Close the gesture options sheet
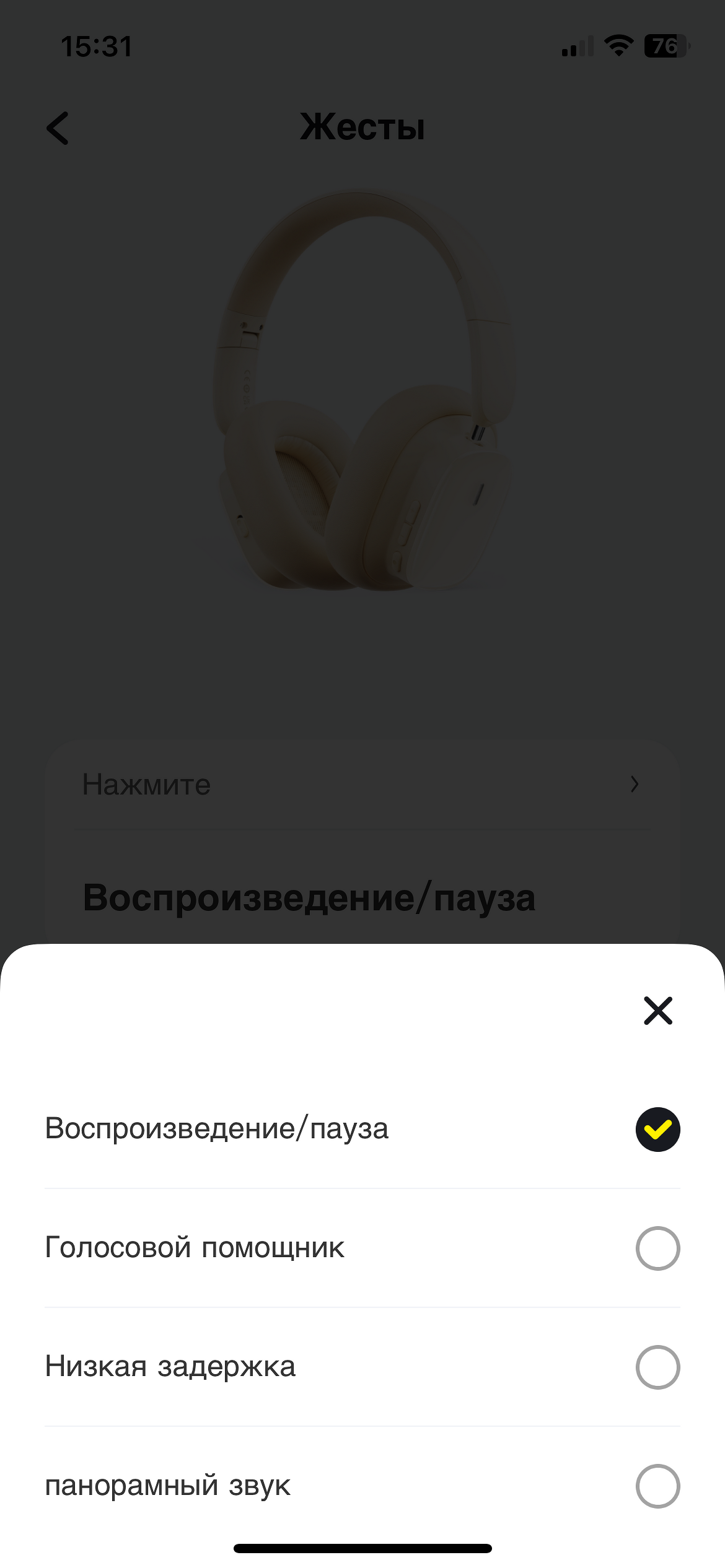The image size is (725, 1568). click(x=657, y=1011)
